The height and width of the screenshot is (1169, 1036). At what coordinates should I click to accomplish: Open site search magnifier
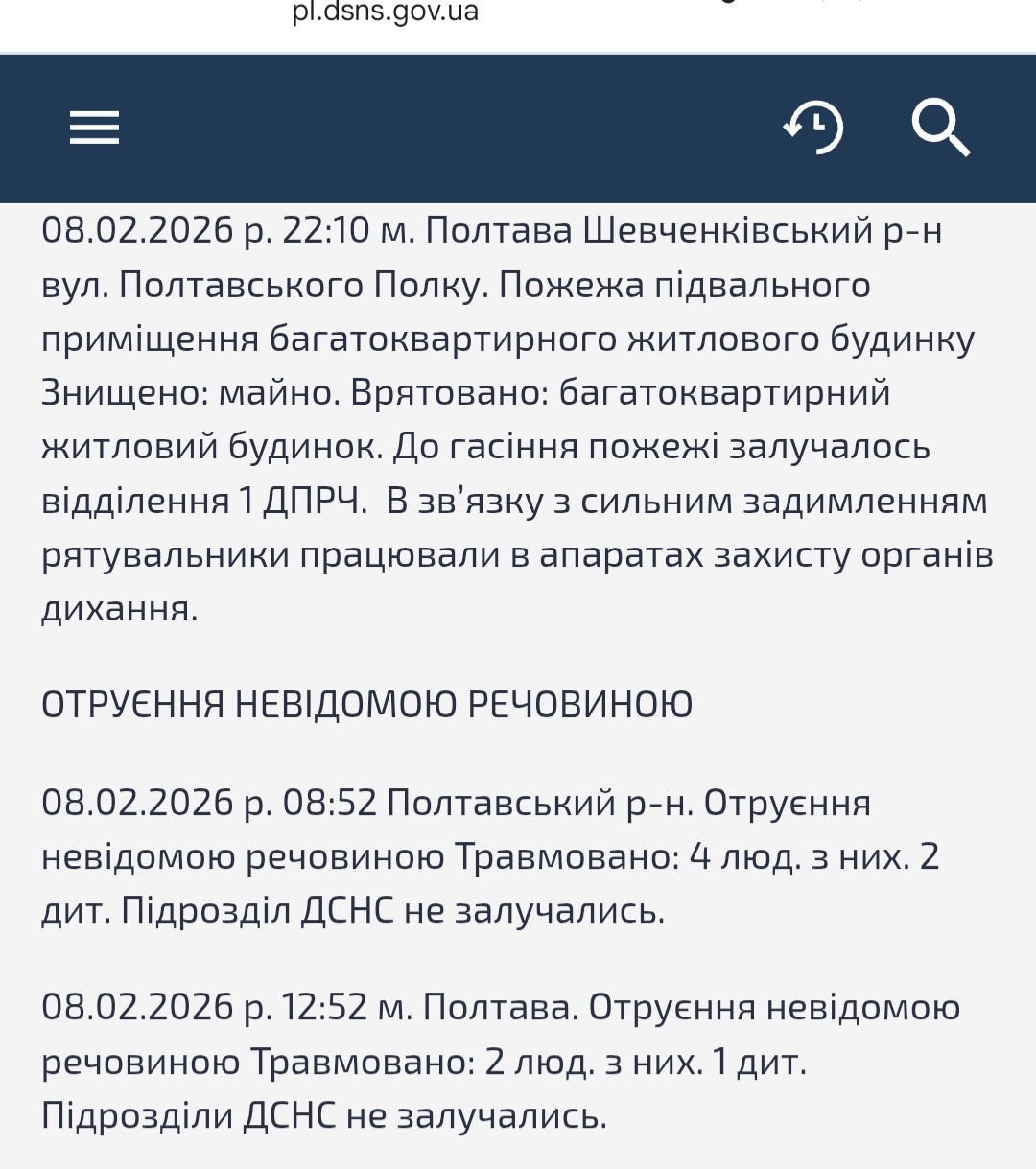(x=940, y=128)
